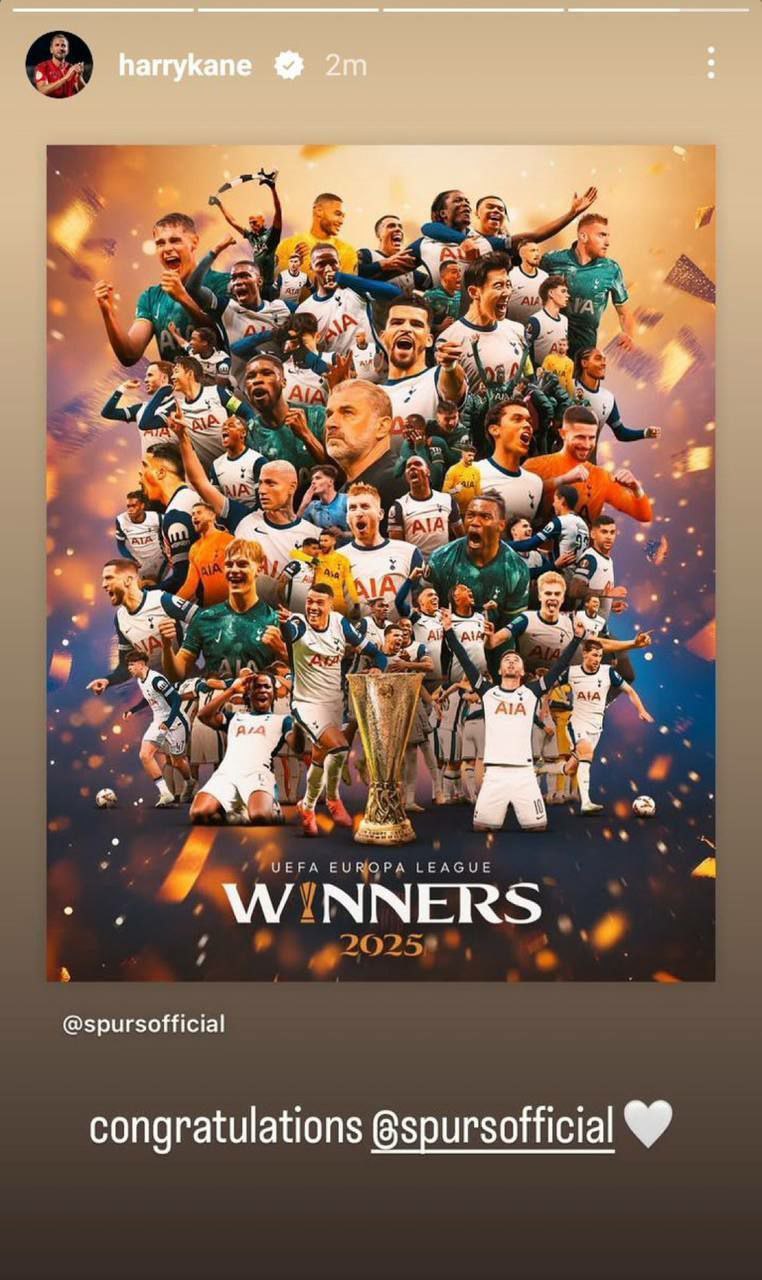The width and height of the screenshot is (762, 1280).
Task: Open the harrykane username link
Action: pos(185,66)
